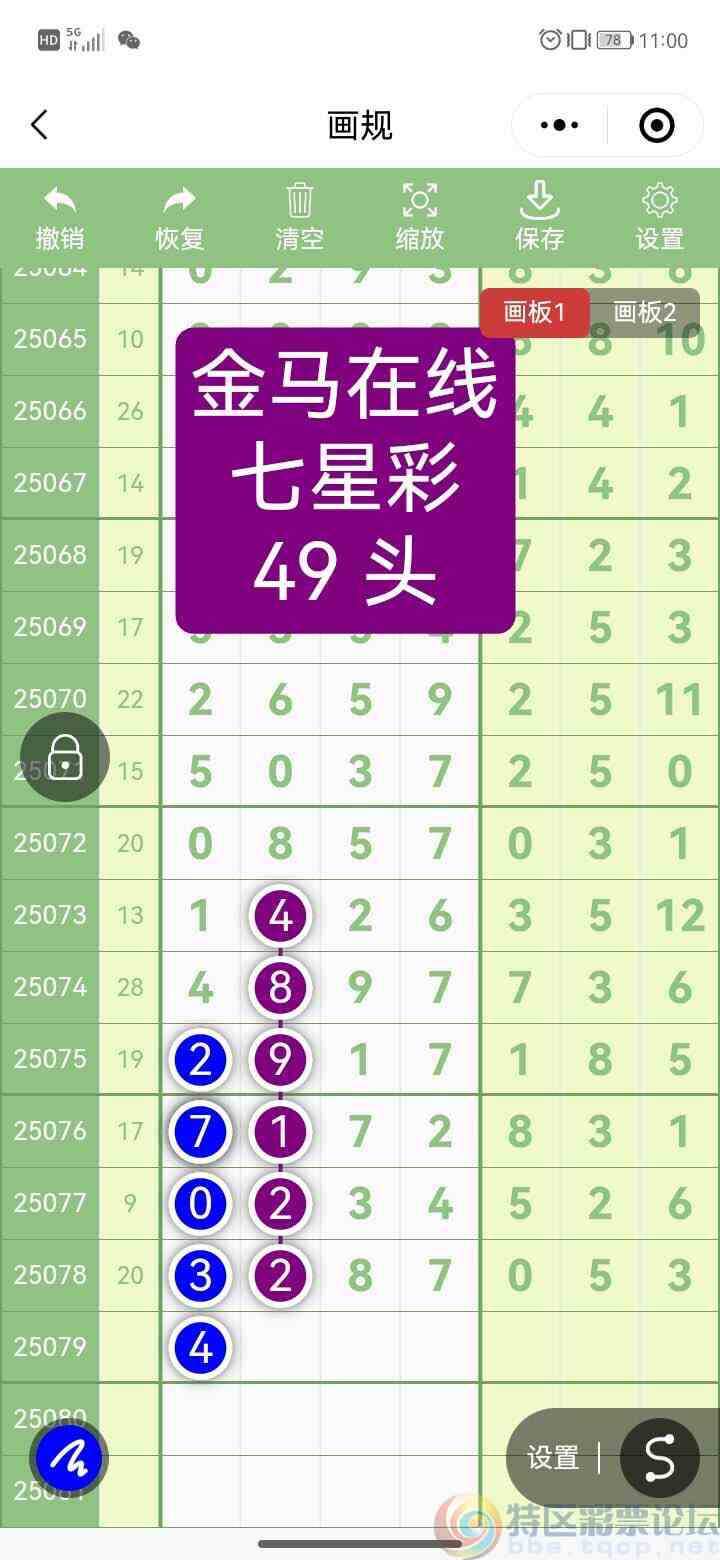The width and height of the screenshot is (720, 1560).
Task: Toggle the screen lock control
Action: [x=64, y=757]
